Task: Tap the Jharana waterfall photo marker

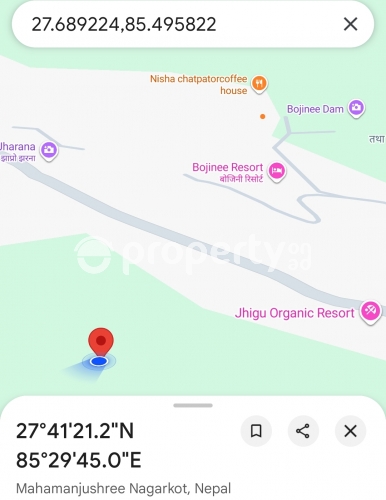Action: coord(49,150)
